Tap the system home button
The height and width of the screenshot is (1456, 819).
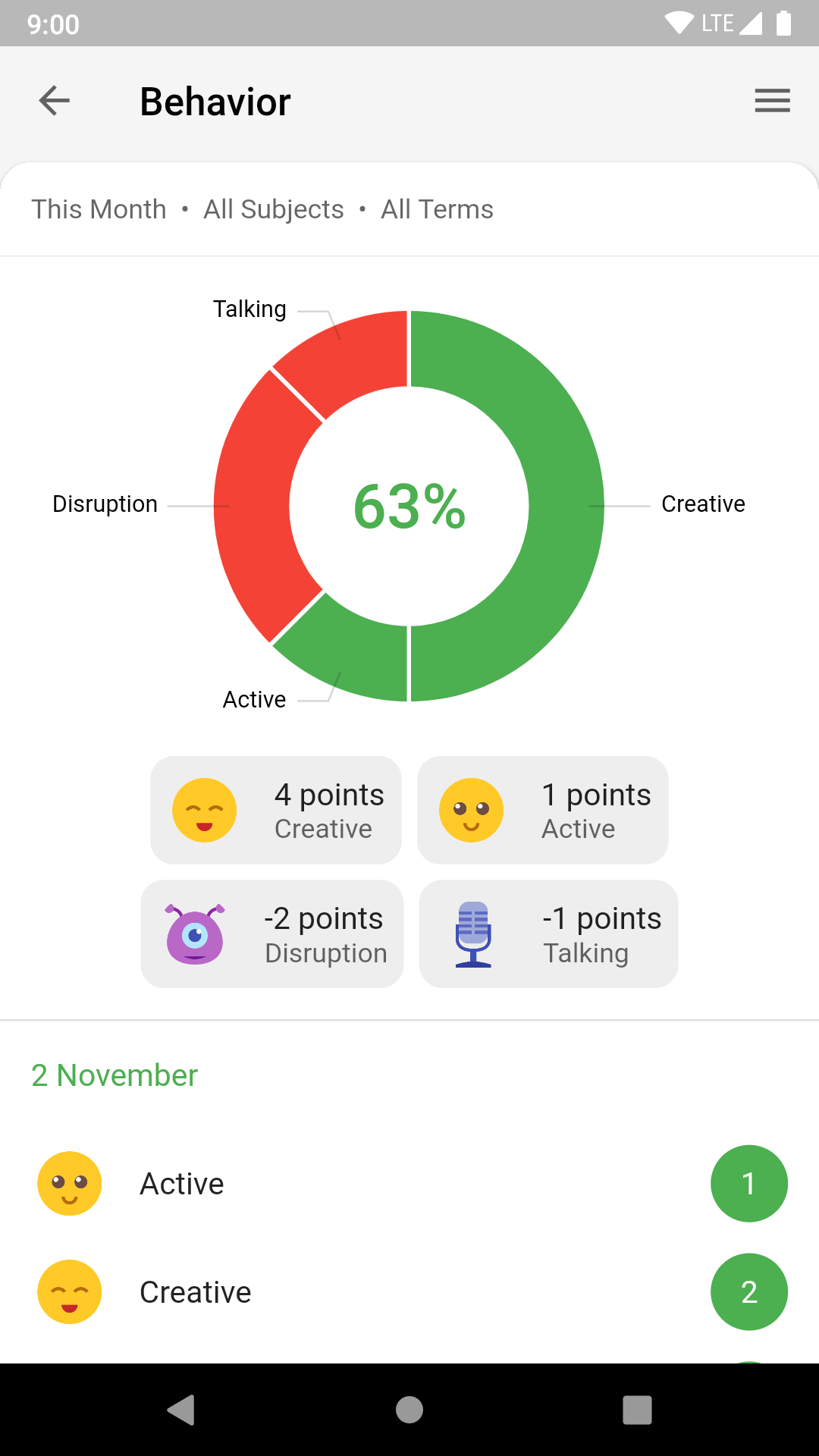coord(409,1410)
